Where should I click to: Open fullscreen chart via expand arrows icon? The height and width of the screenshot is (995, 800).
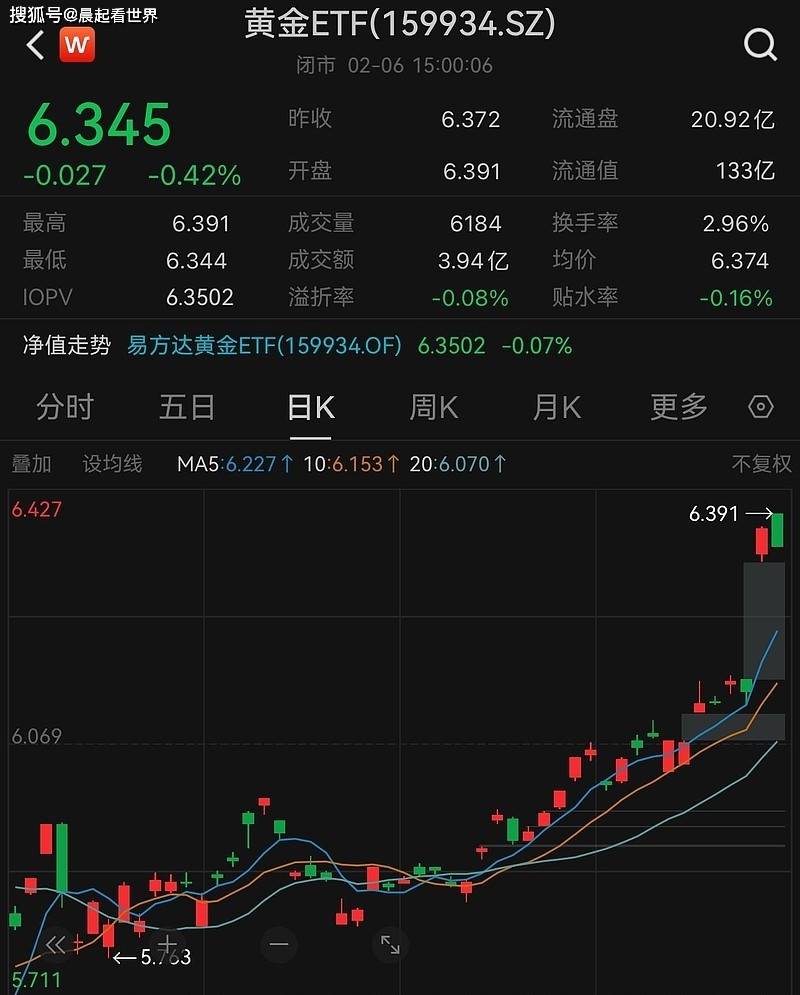click(390, 943)
